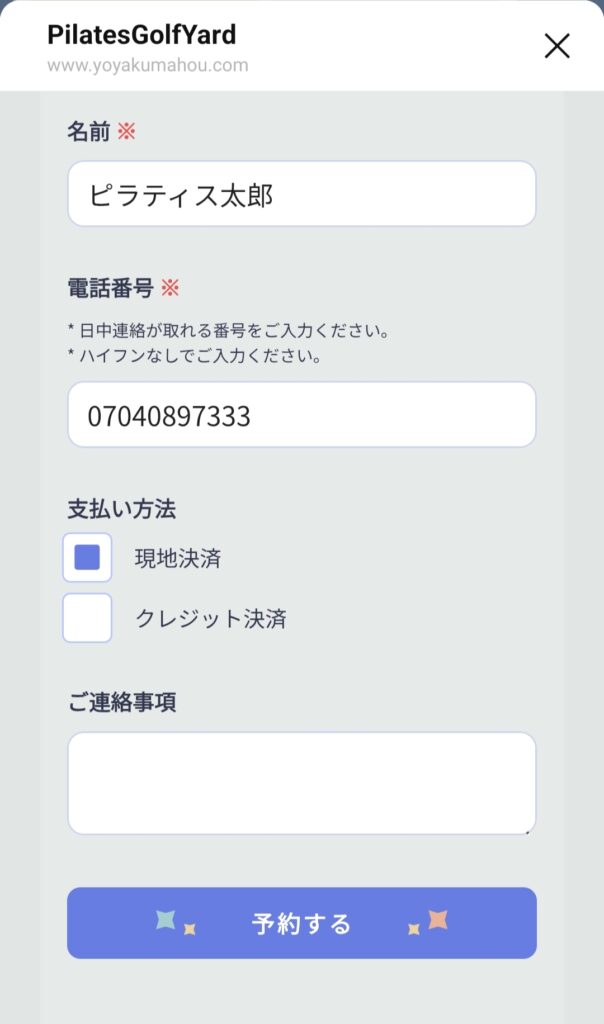Tap the 電話番号 phone number field
Screen dimensions: 604x1024
click(x=301, y=414)
